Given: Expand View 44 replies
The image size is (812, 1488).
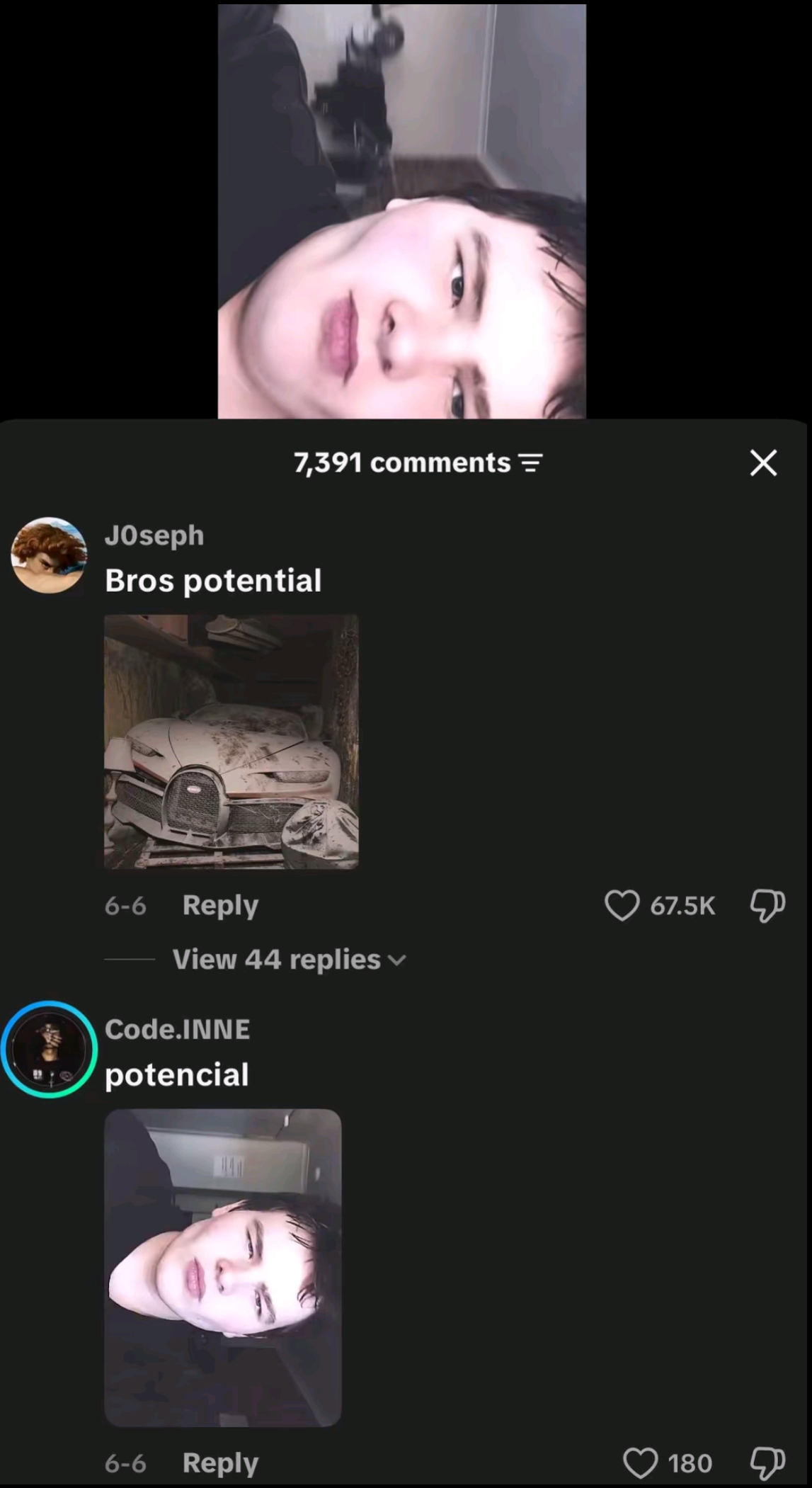Looking at the screenshot, I should (x=289, y=960).
